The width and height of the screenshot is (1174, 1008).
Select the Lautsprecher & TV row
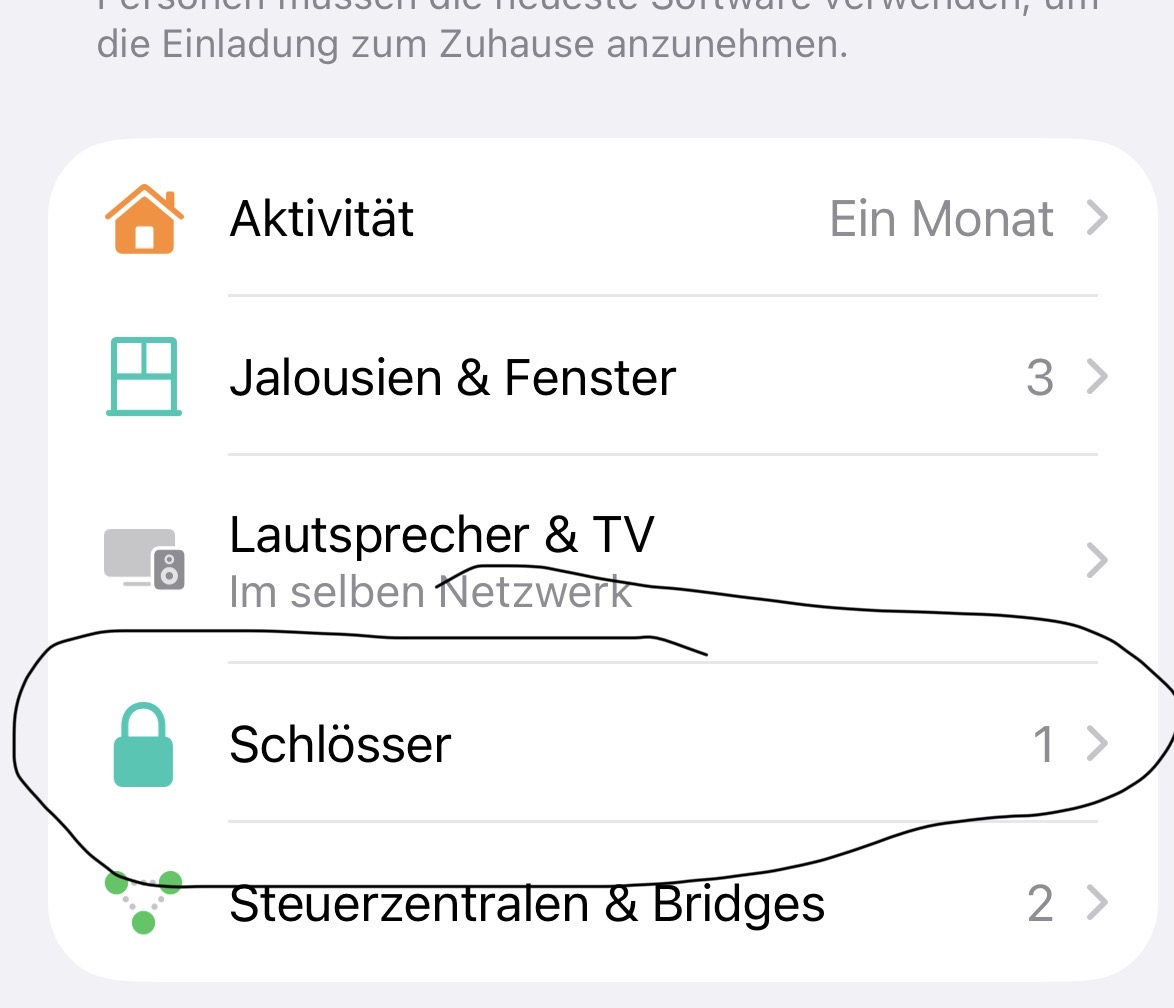coord(600,560)
